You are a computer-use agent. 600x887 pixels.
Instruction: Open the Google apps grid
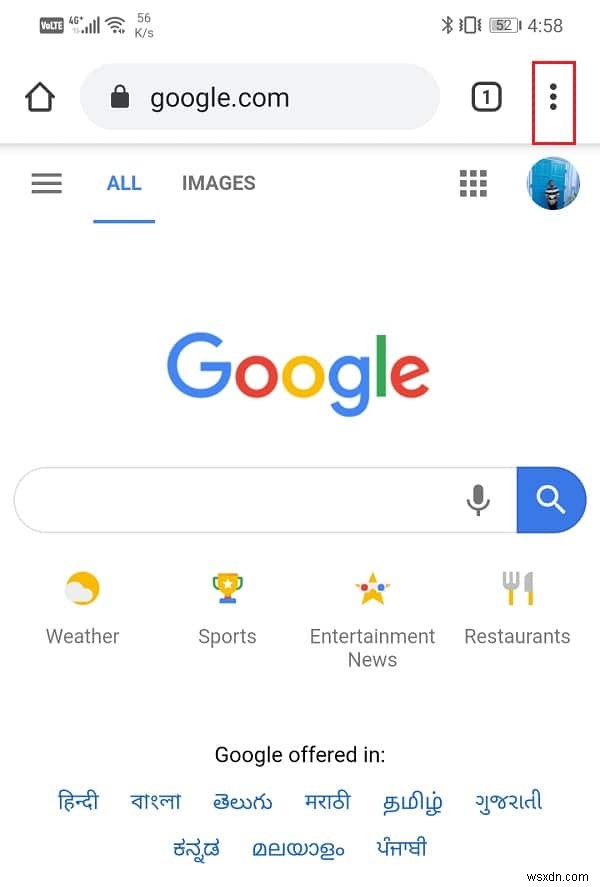click(473, 183)
